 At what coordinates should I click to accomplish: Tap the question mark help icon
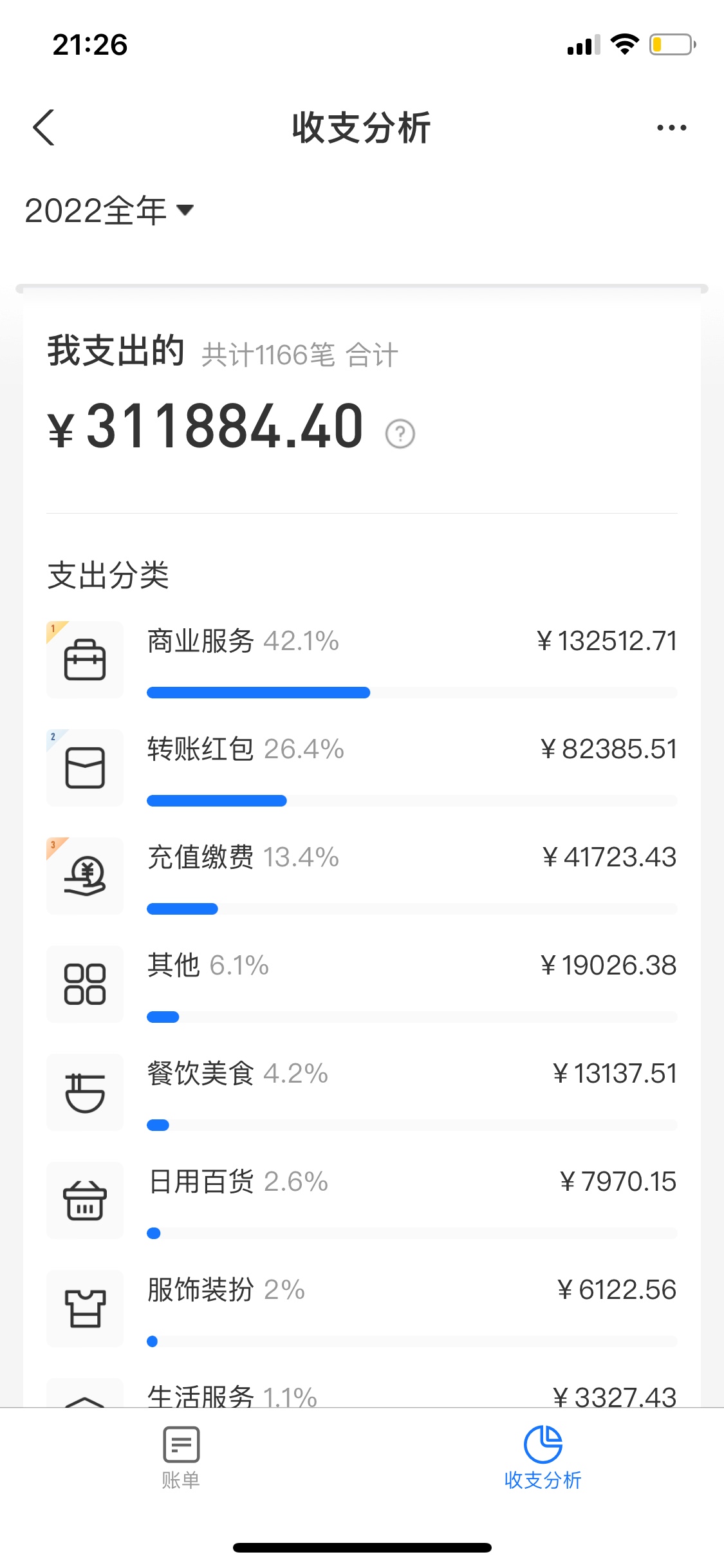pyautogui.click(x=400, y=434)
